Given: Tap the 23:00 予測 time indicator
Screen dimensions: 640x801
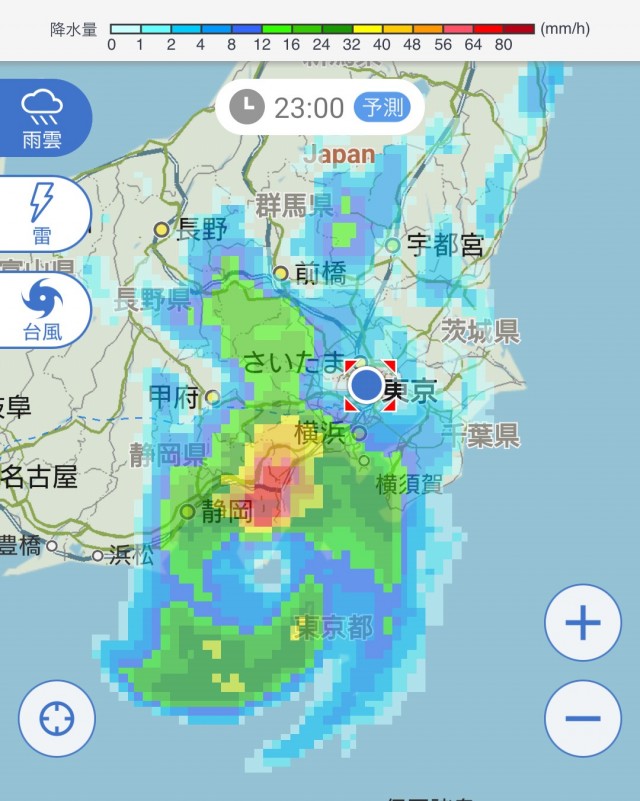Looking at the screenshot, I should [x=318, y=107].
